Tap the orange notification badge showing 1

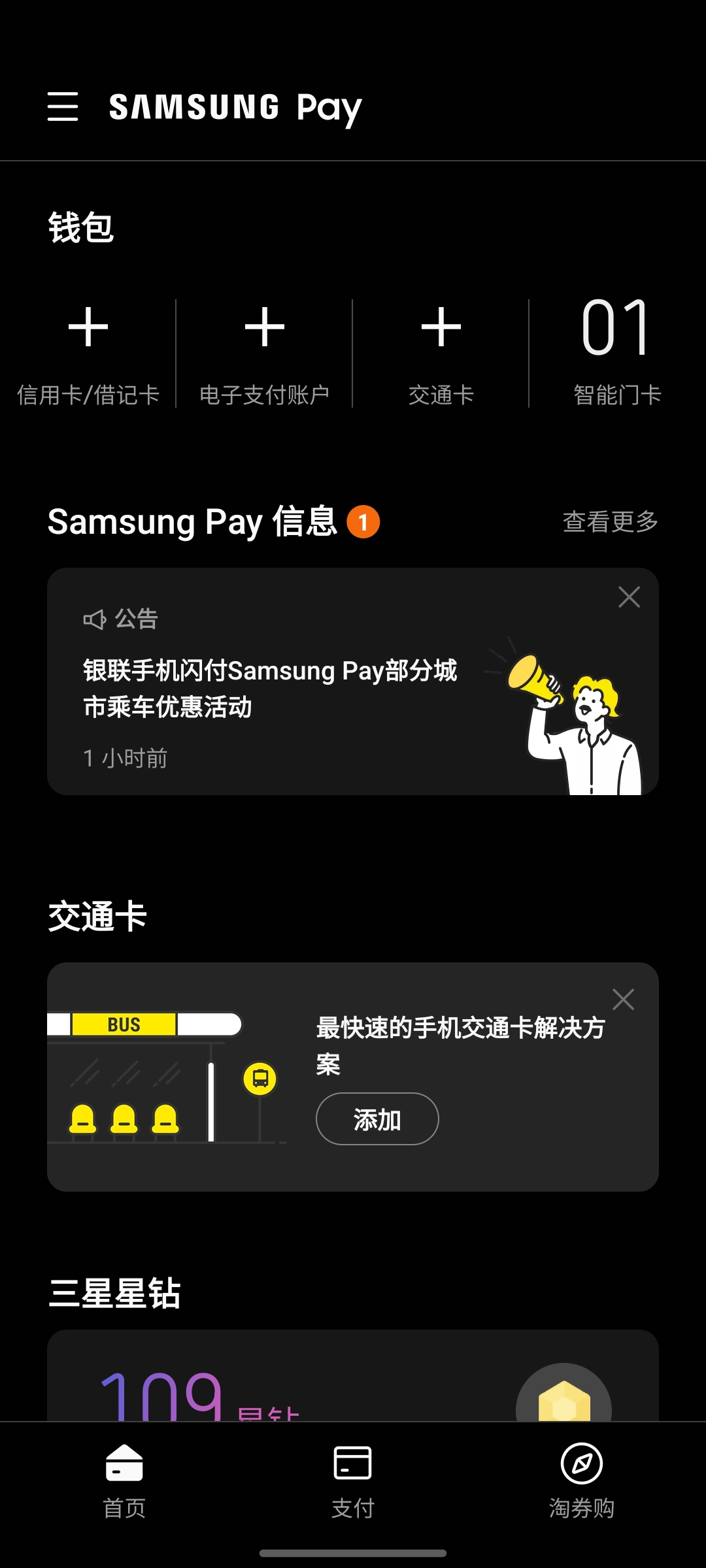click(364, 521)
